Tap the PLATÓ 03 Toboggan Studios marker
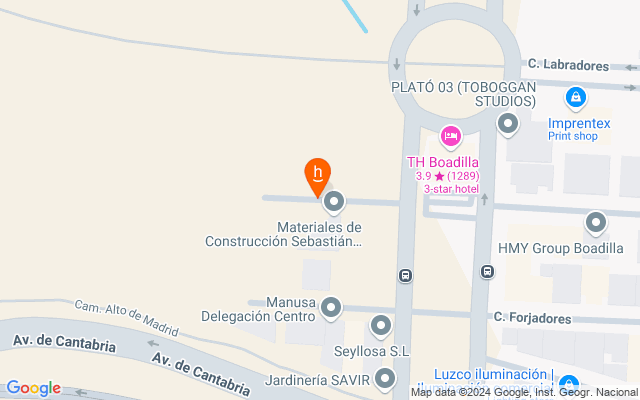Viewport: 640px width, 400px height. tap(508, 125)
